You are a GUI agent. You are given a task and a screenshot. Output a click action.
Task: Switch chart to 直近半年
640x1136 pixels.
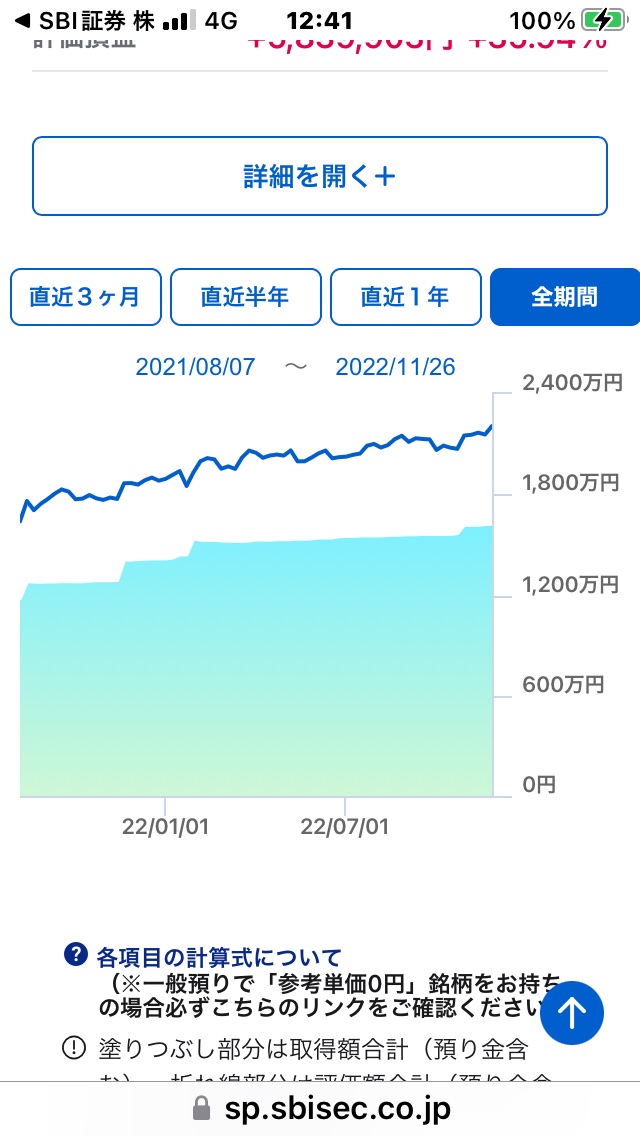pos(246,297)
